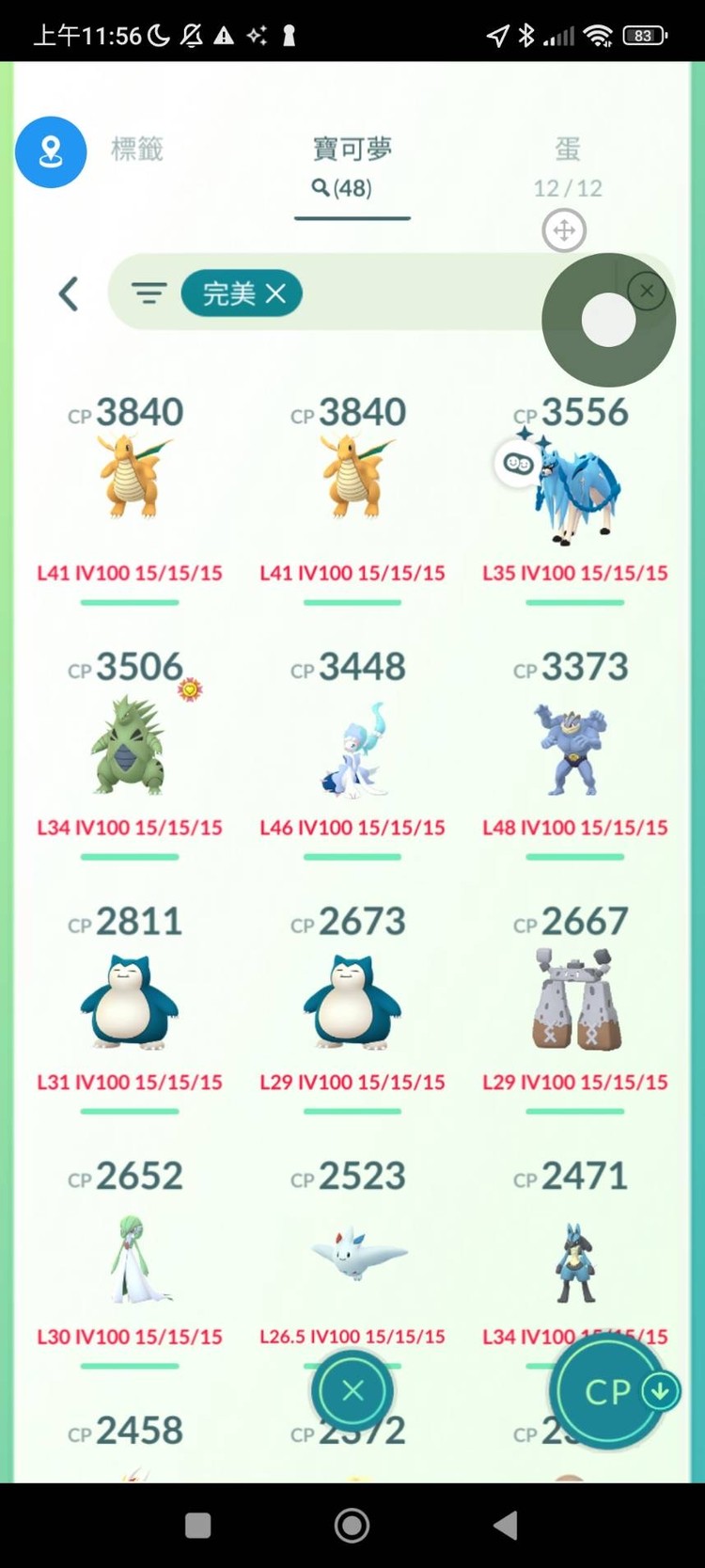View the CP2667 Stonjourner
The image size is (705, 1568).
(x=574, y=1002)
